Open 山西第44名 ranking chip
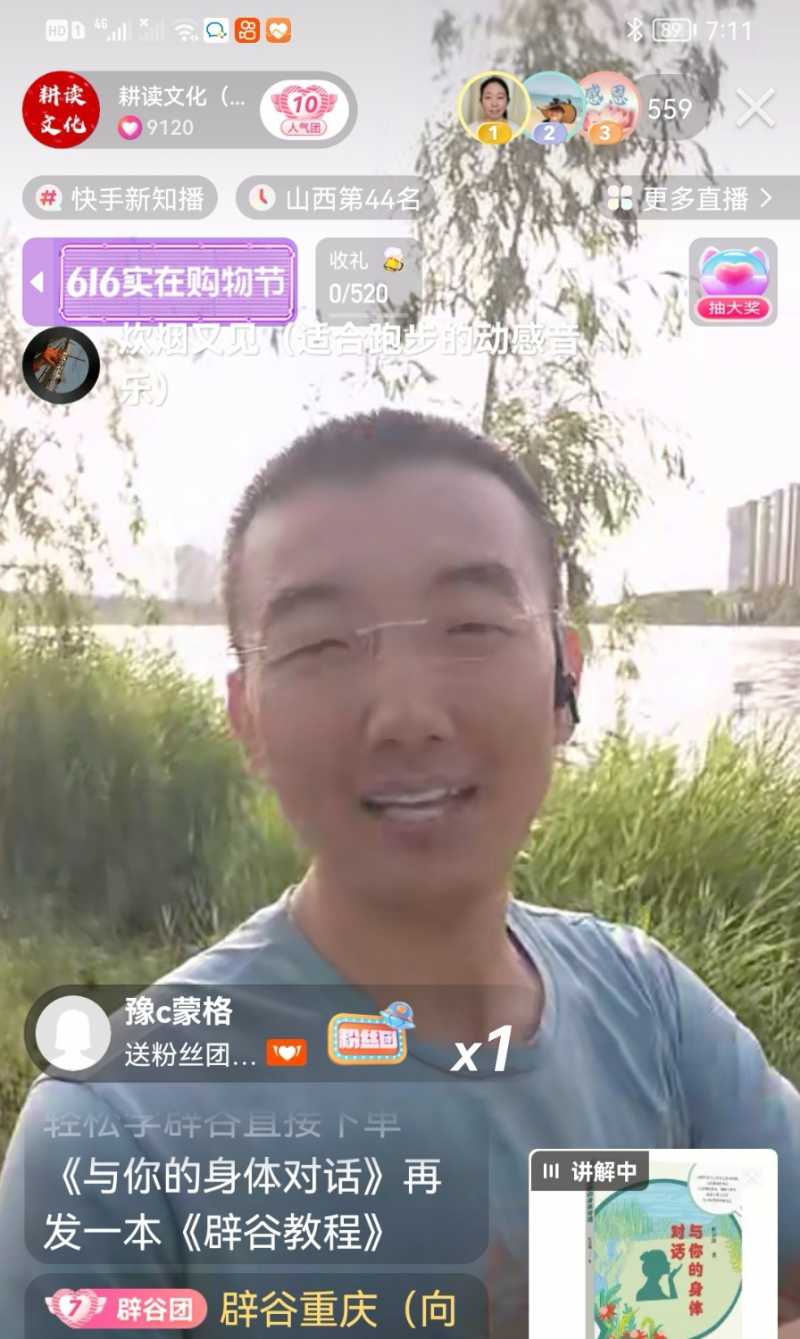The width and height of the screenshot is (800, 1339). [x=336, y=198]
